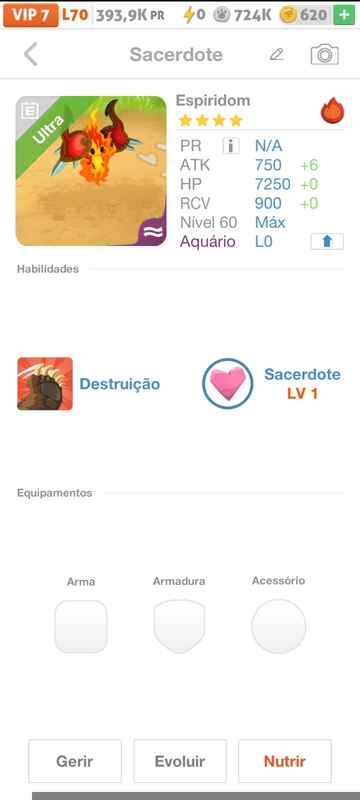This screenshot has width=360, height=800.
Task: Upgrade Aquário with the blue arrow
Action: click(x=327, y=241)
